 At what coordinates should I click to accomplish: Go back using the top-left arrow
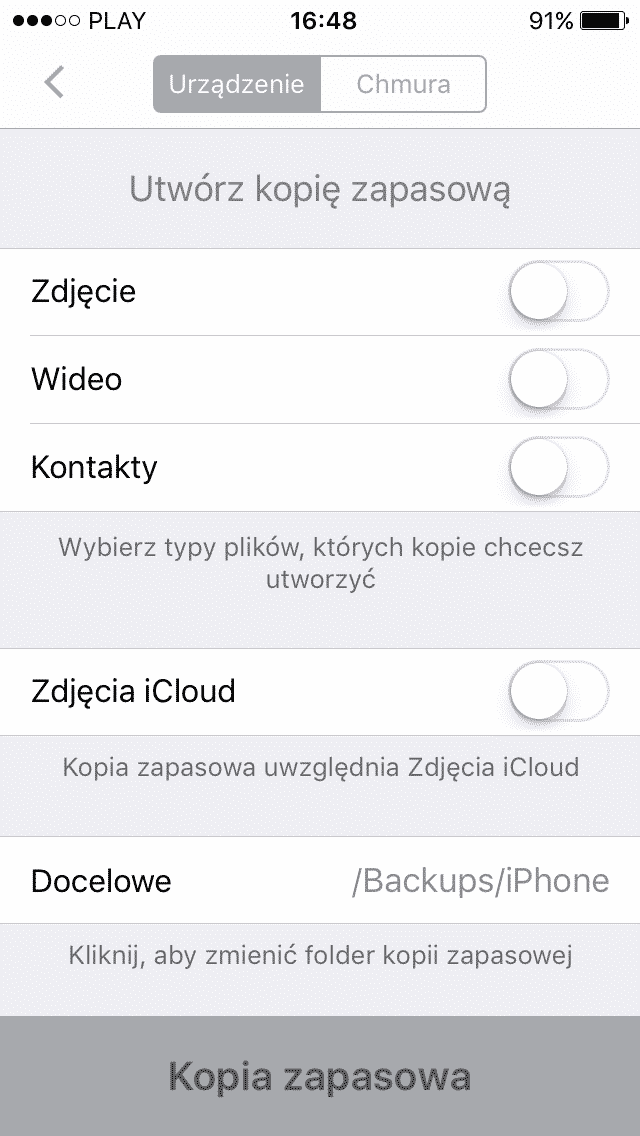click(54, 83)
